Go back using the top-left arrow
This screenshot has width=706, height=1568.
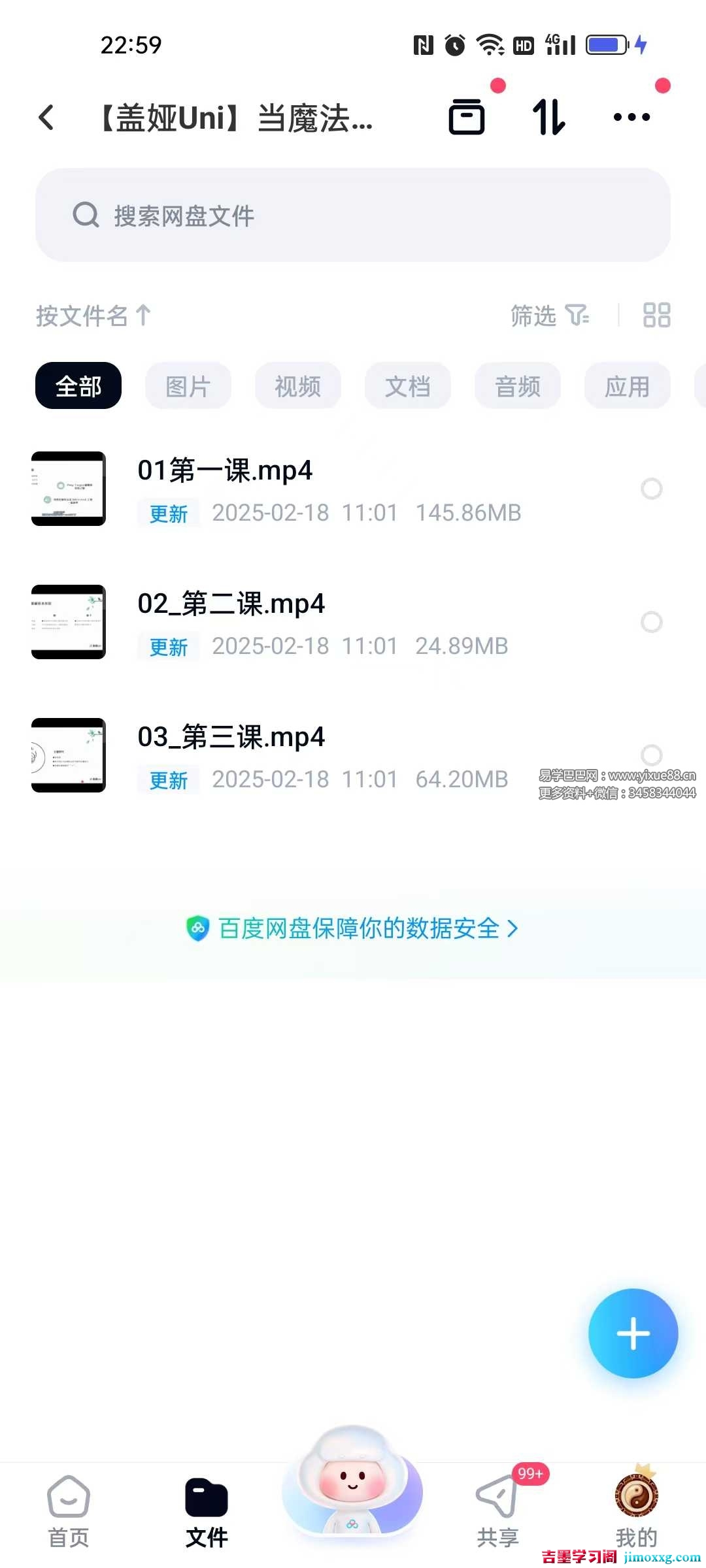click(x=46, y=118)
